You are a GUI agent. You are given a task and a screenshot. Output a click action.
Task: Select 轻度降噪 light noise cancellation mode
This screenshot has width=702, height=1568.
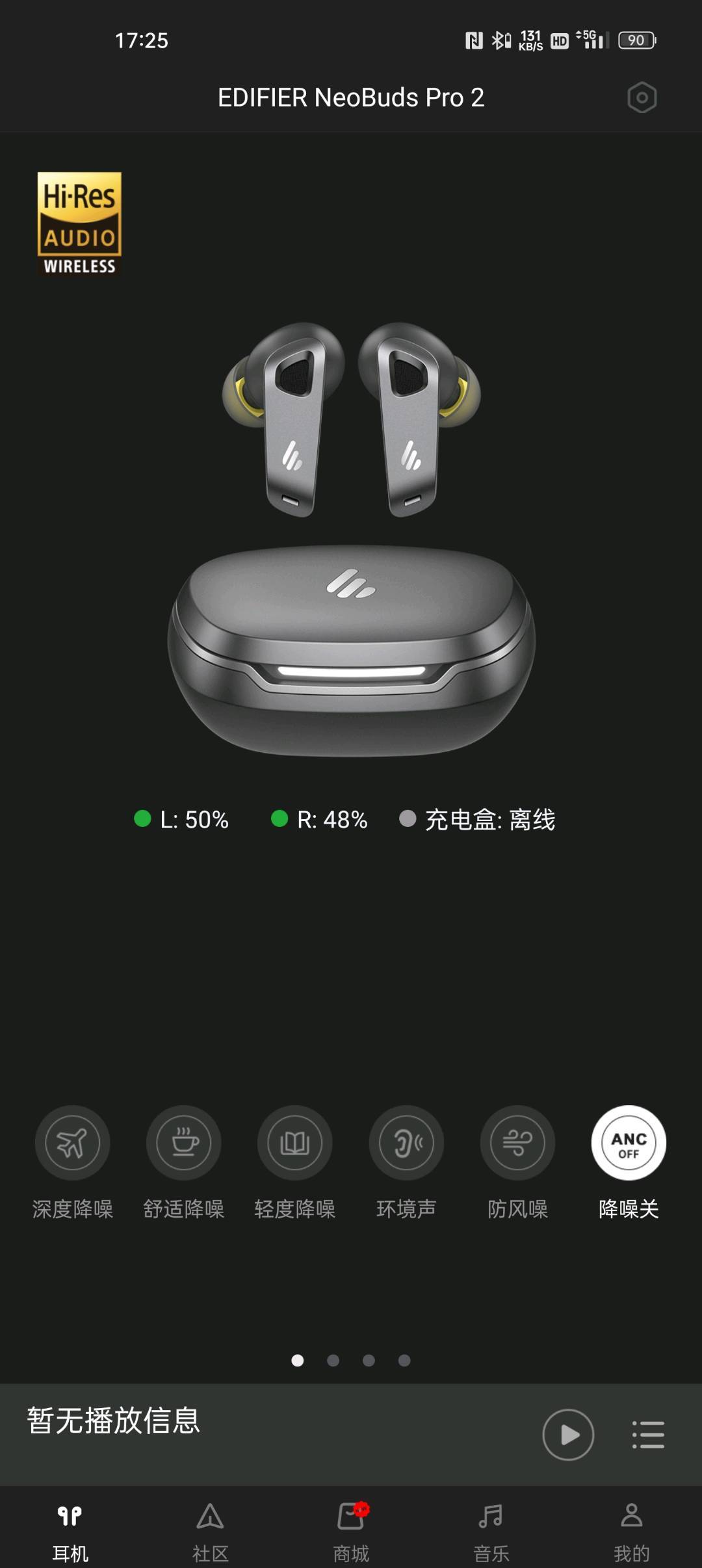pyautogui.click(x=295, y=1142)
